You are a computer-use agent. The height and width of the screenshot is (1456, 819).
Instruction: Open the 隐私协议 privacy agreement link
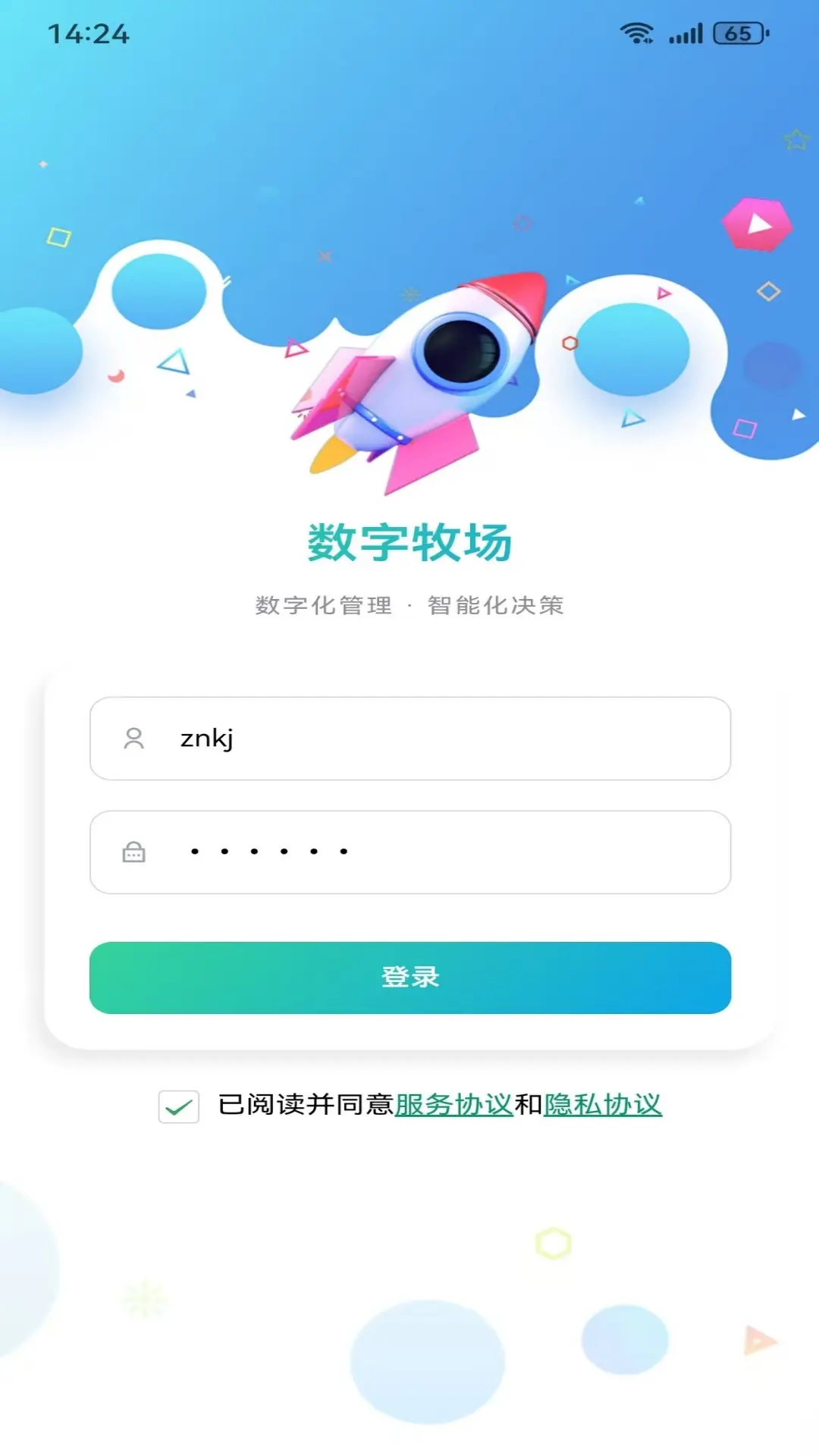coord(603,1105)
